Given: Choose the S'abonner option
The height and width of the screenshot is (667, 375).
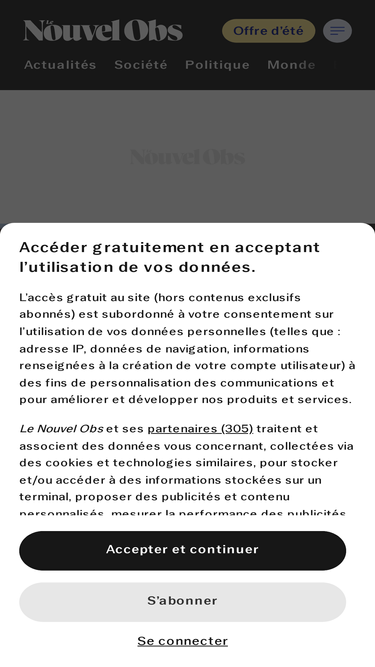Looking at the screenshot, I should (182, 601).
